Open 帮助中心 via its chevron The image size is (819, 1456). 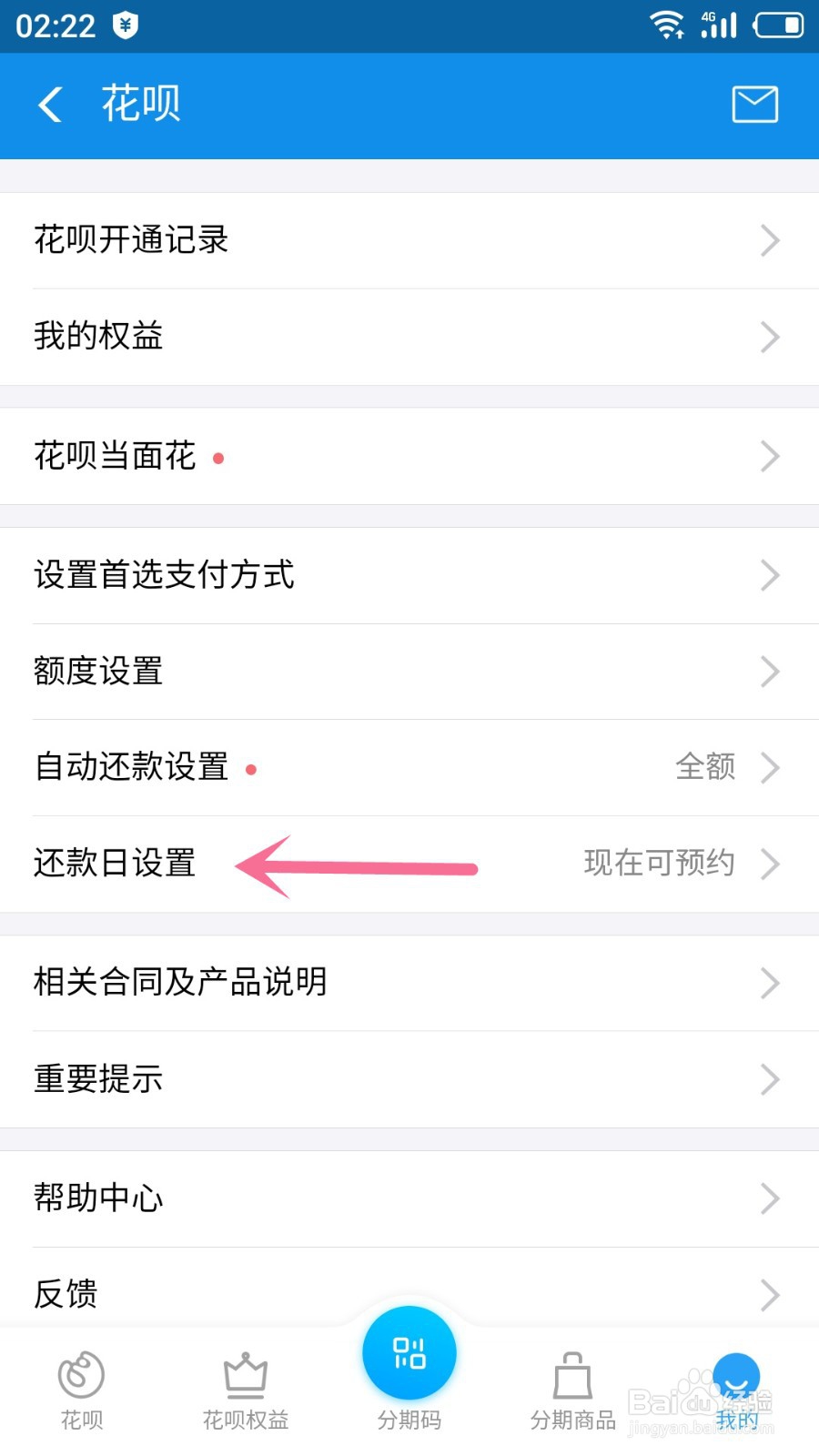click(x=770, y=1199)
